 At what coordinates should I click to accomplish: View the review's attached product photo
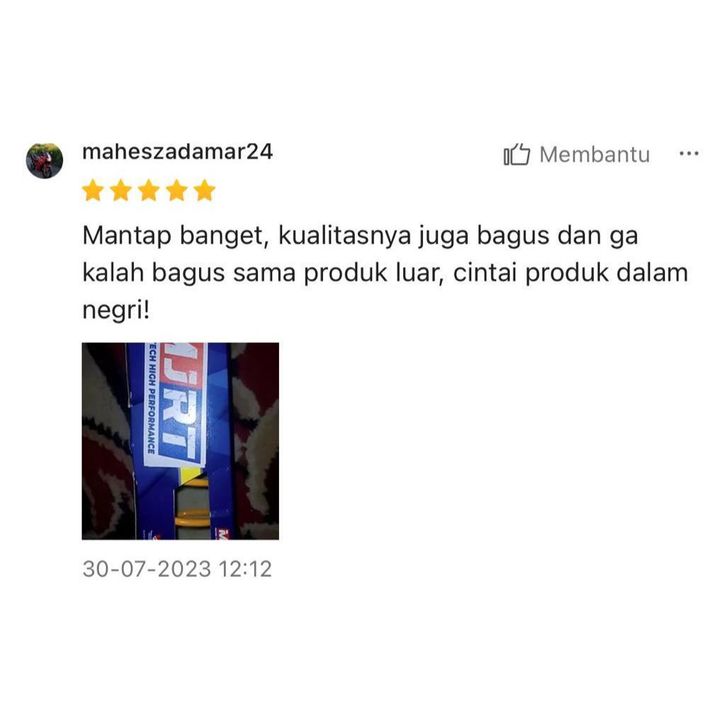tap(180, 441)
